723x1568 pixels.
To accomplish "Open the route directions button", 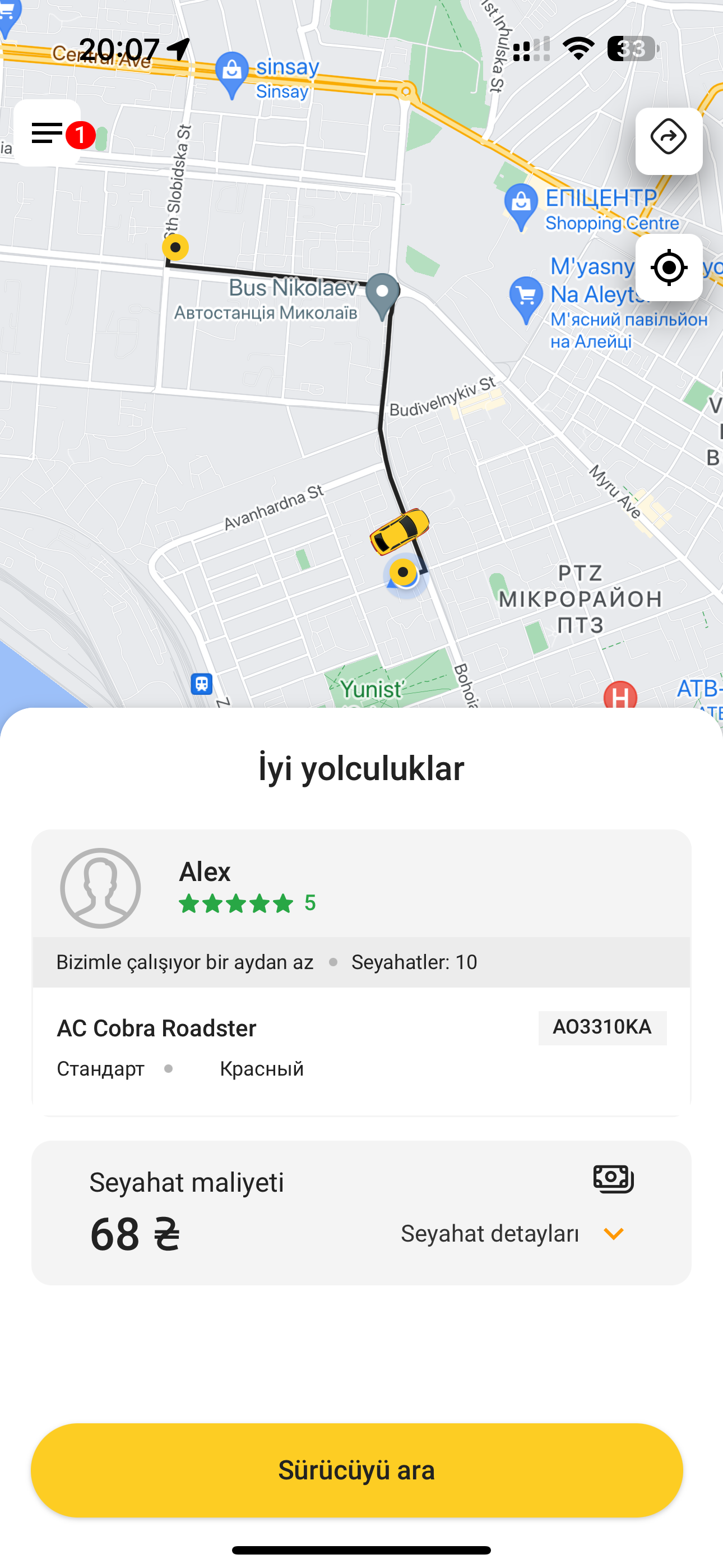I will (668, 141).
